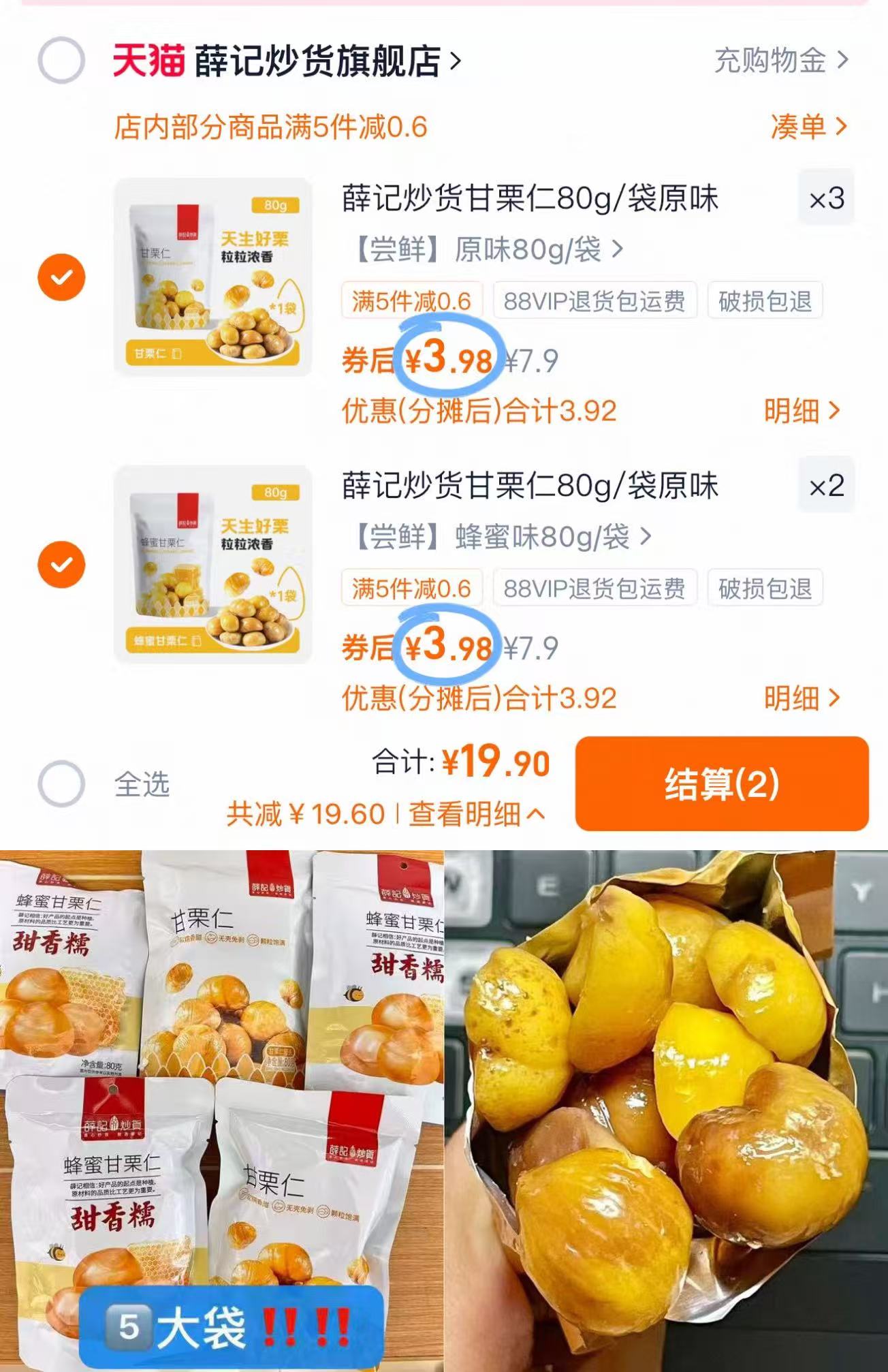888x1372 pixels.
Task: Change quantity on the ×3 stepper
Action: point(825,199)
